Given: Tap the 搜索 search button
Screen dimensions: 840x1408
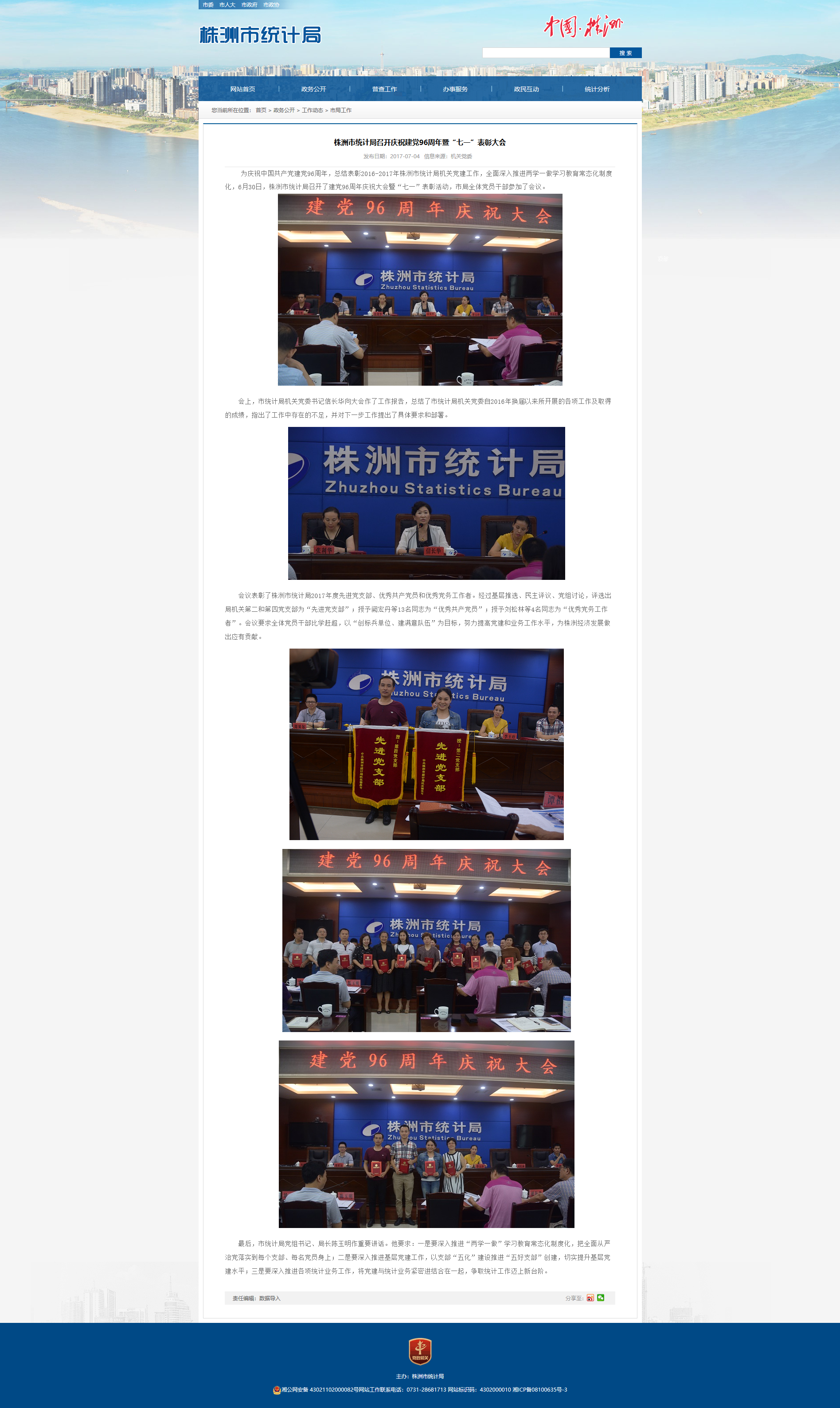Looking at the screenshot, I should [625, 53].
